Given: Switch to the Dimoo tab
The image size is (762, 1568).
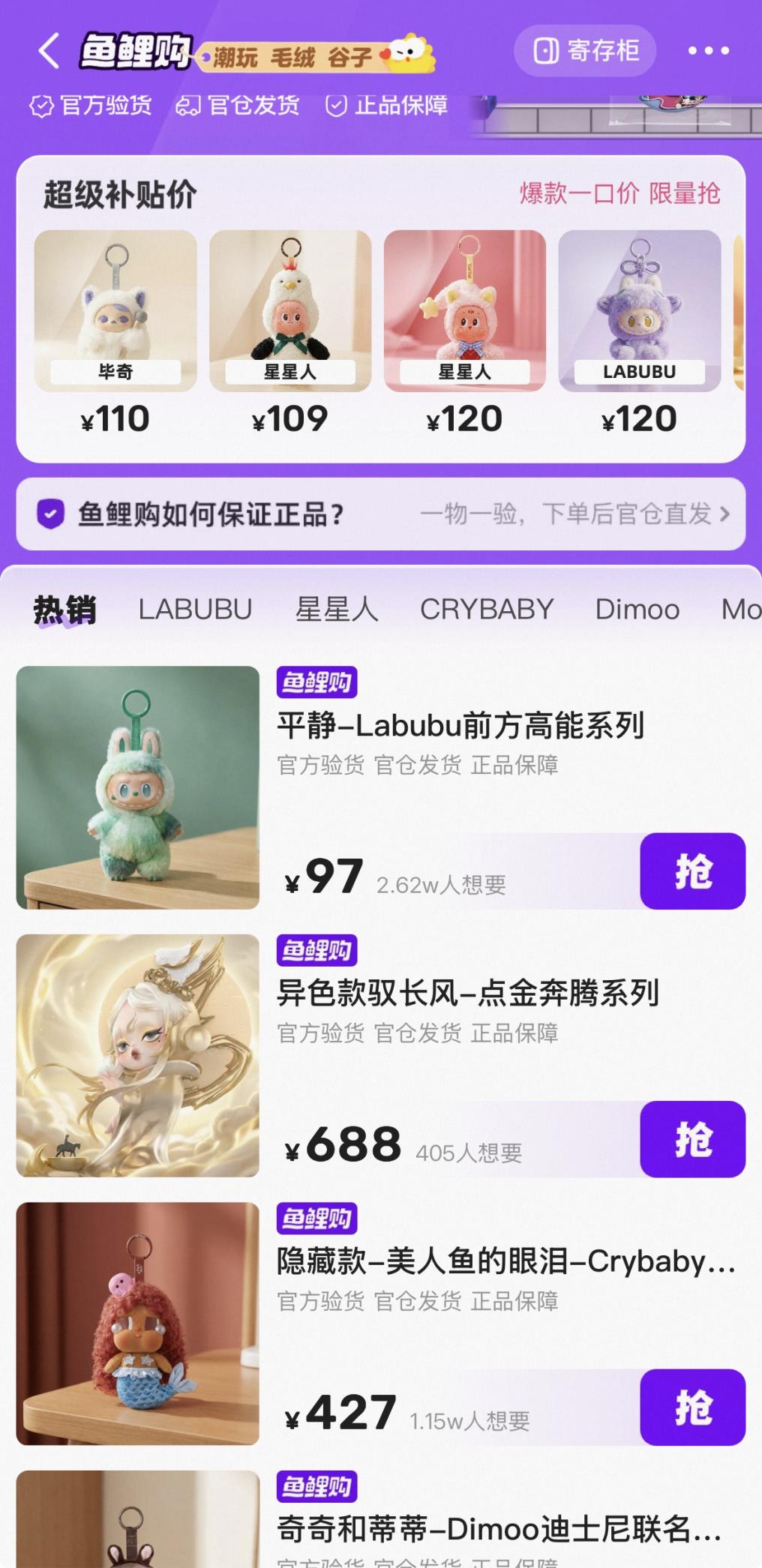Looking at the screenshot, I should [637, 609].
